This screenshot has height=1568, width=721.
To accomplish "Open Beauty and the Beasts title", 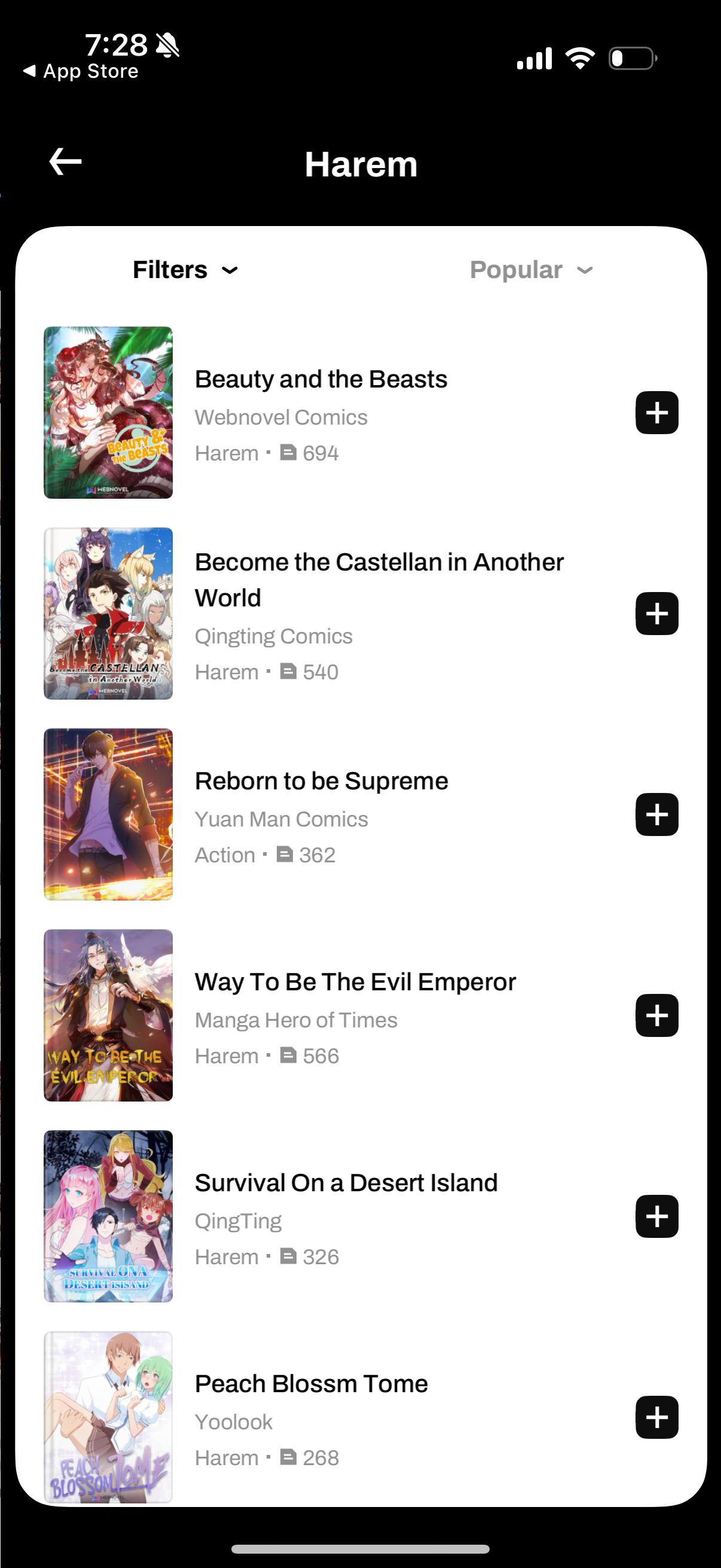I will (x=320, y=378).
